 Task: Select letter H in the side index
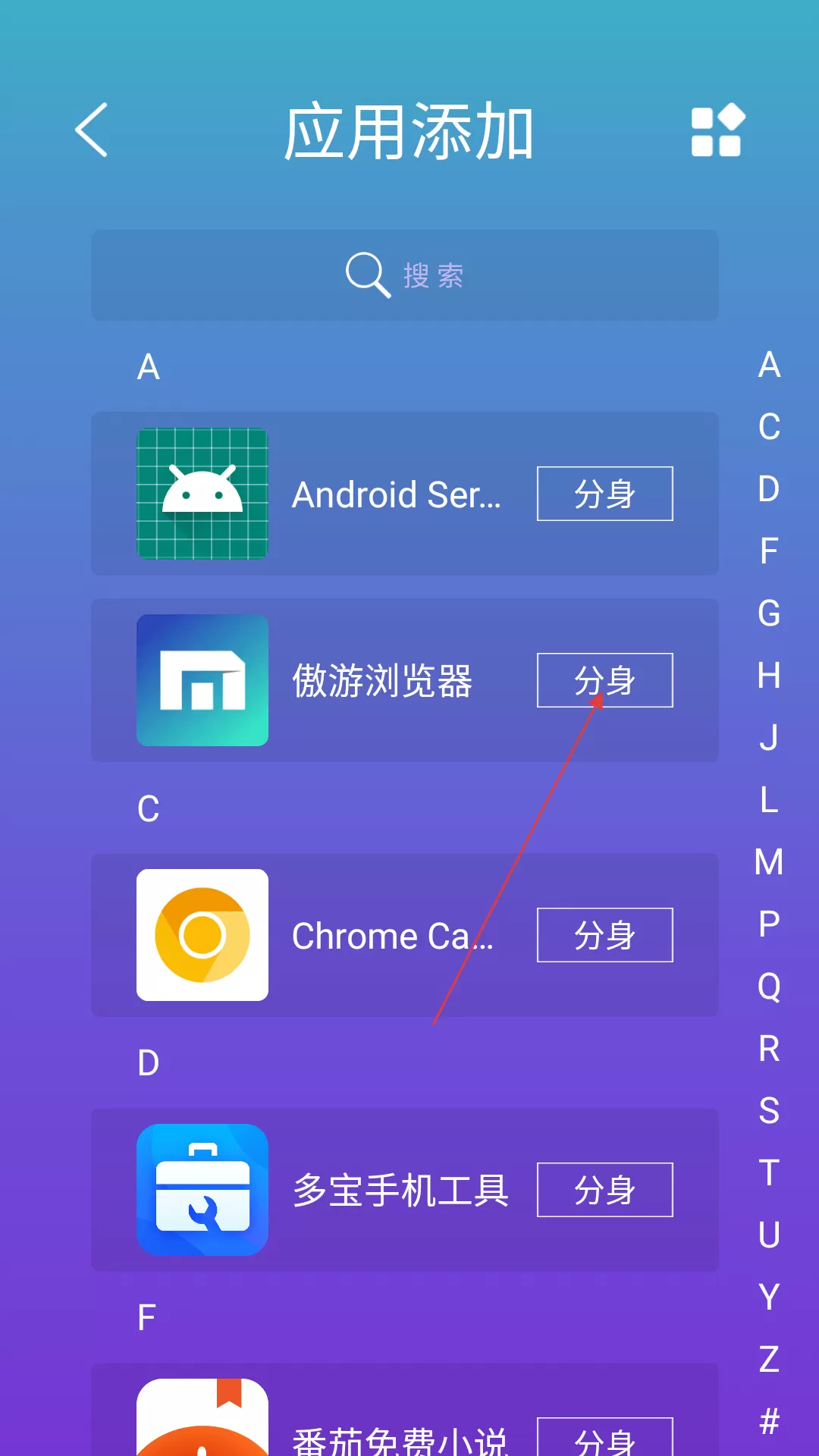[x=769, y=676]
